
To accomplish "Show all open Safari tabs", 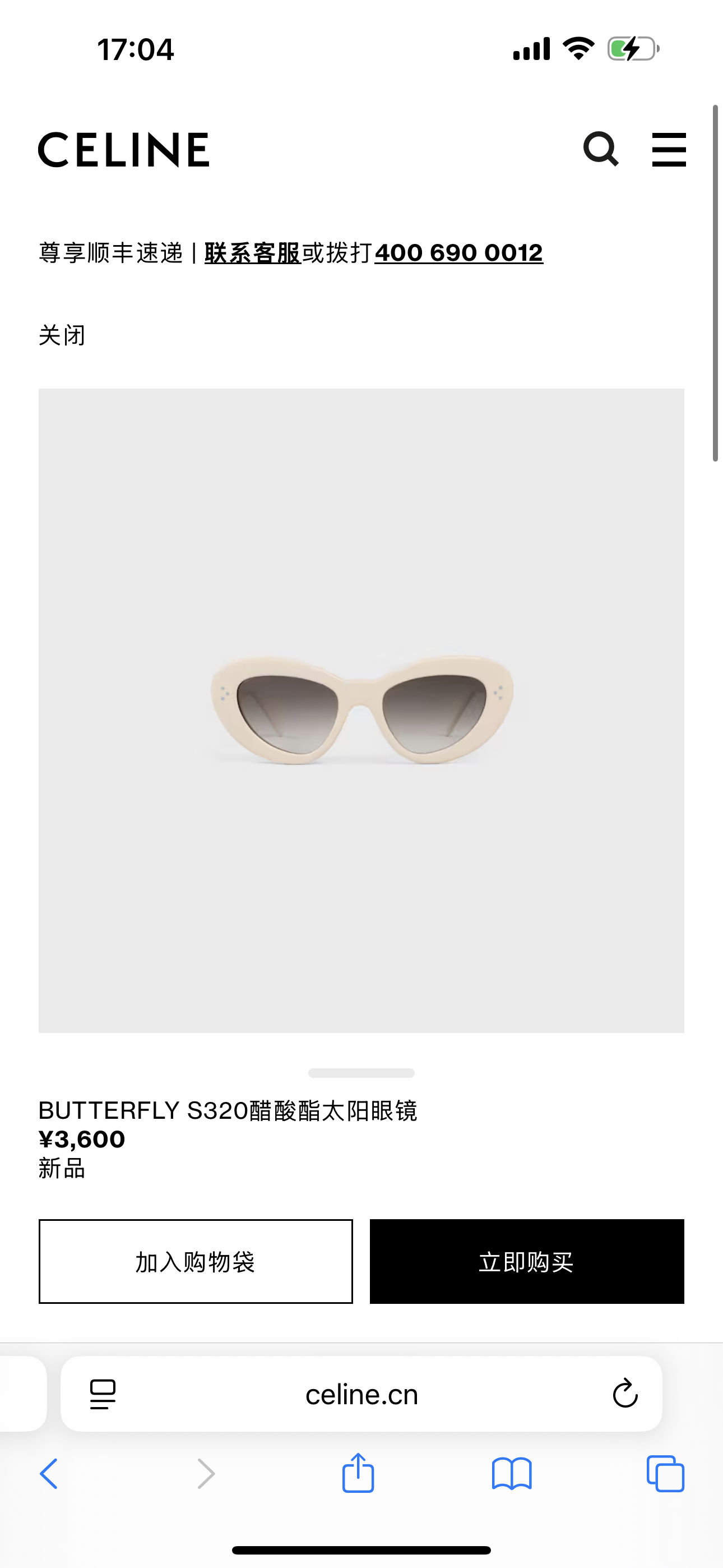I will point(665,1474).
